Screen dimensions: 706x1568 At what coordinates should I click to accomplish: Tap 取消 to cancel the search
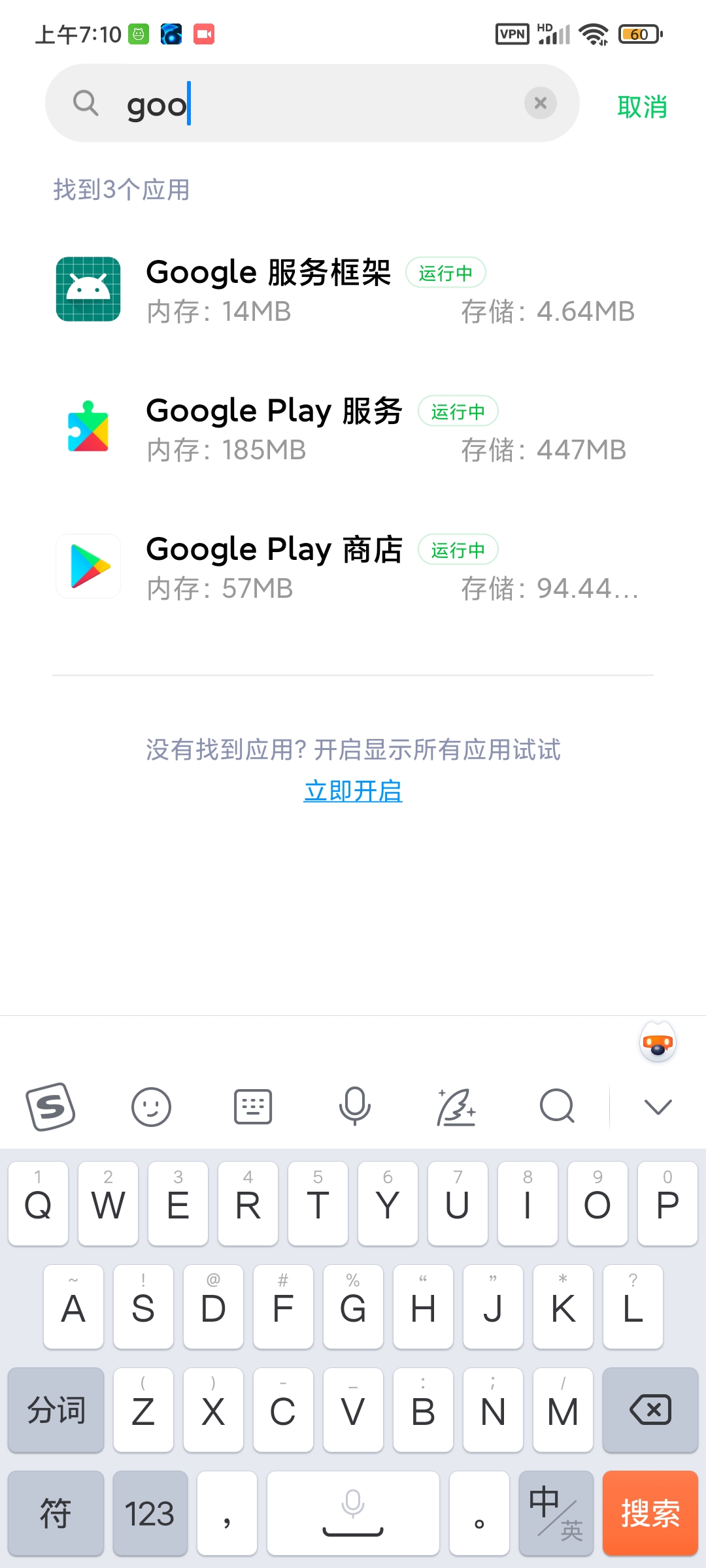click(x=642, y=106)
